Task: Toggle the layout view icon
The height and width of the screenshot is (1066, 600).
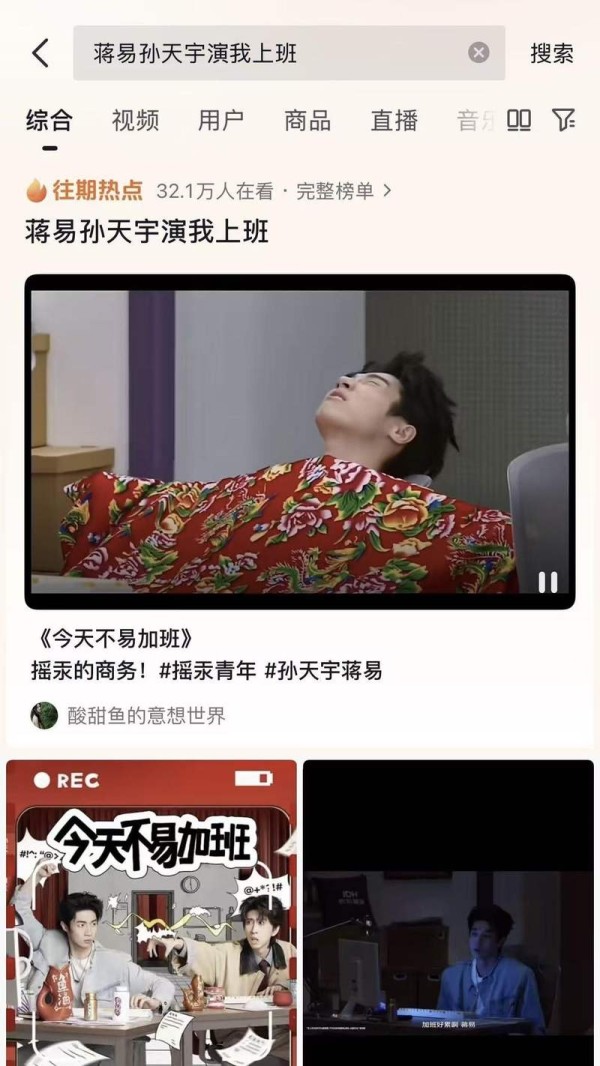Action: 519,121
